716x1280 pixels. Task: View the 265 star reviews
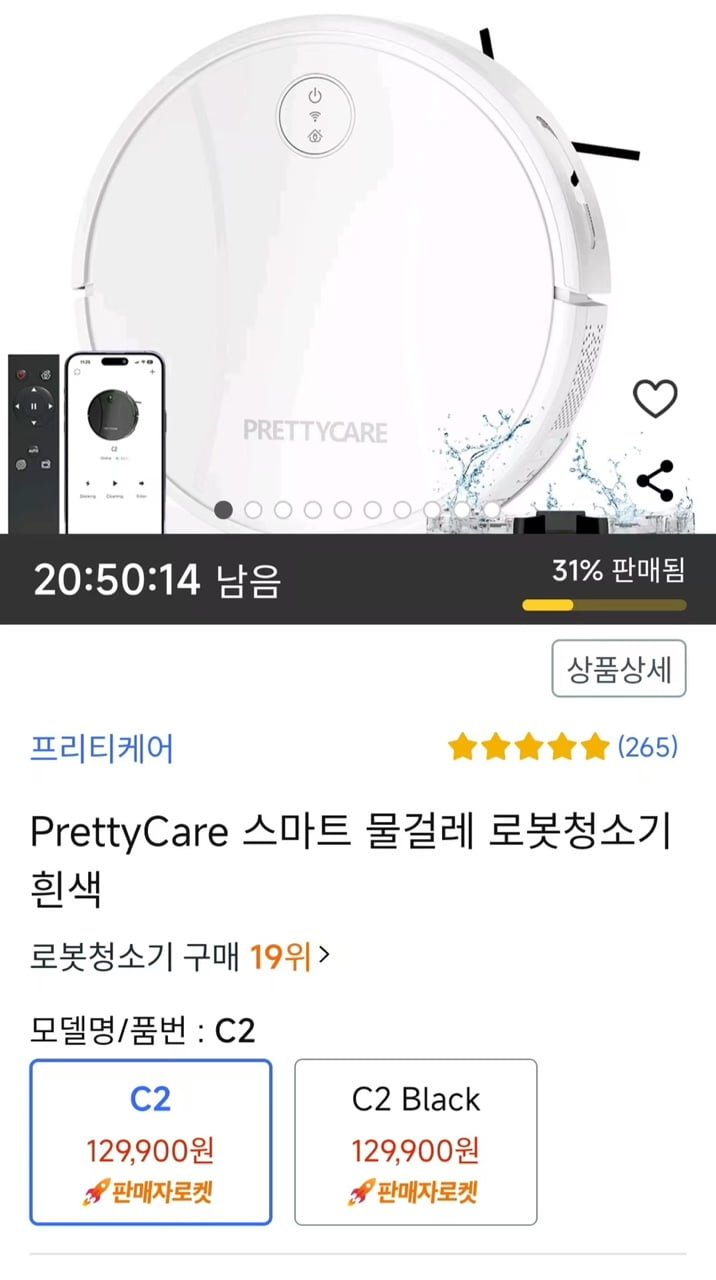(563, 746)
